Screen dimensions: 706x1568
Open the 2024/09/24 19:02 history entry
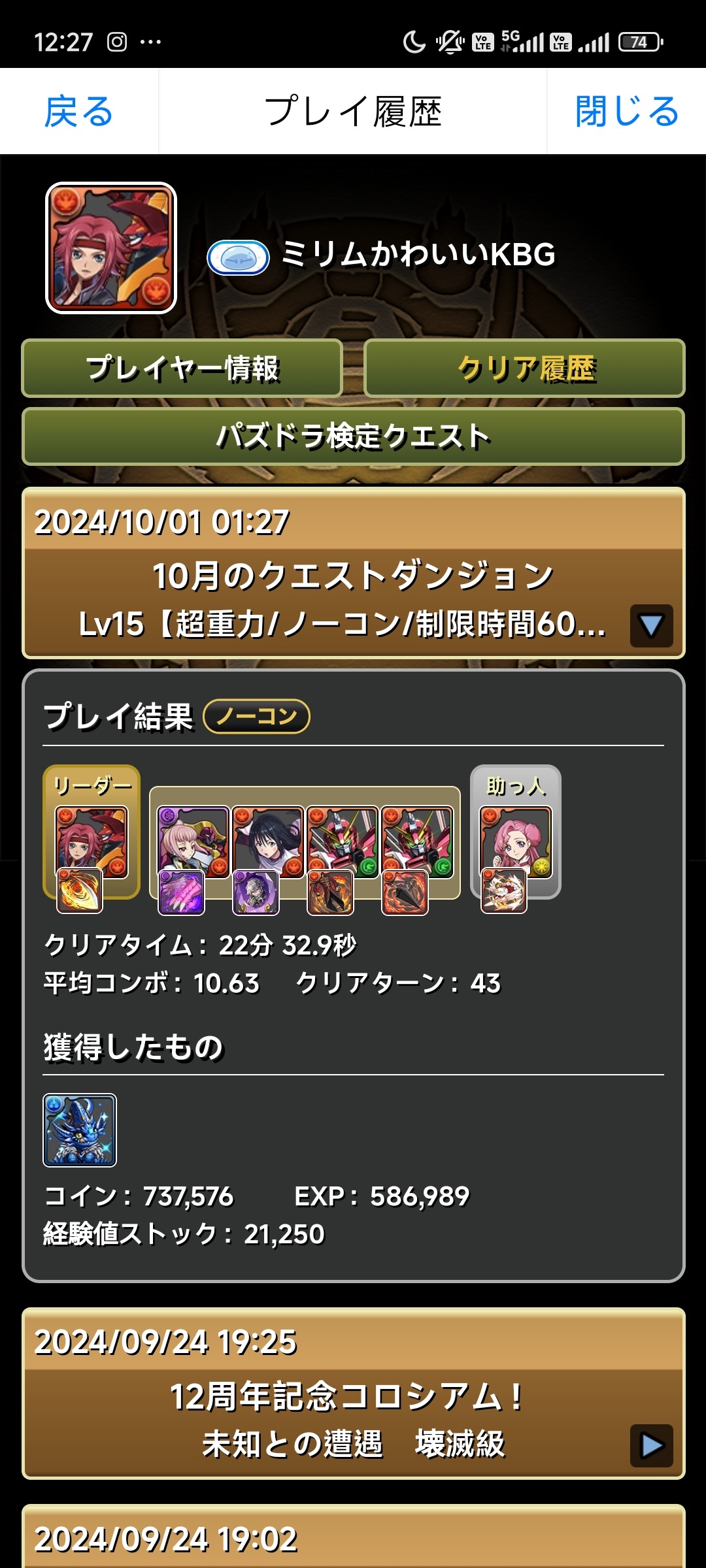tap(353, 1539)
